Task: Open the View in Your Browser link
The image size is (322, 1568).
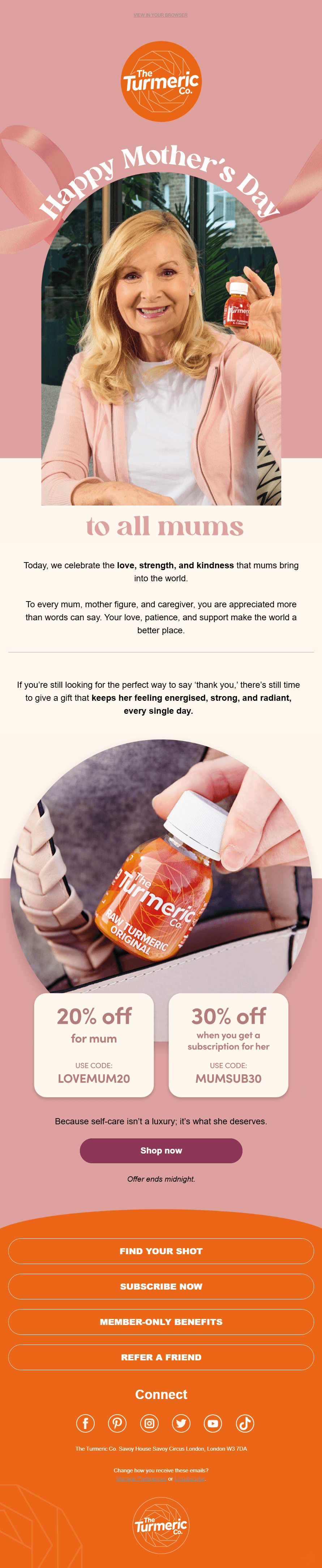Action: [160, 15]
